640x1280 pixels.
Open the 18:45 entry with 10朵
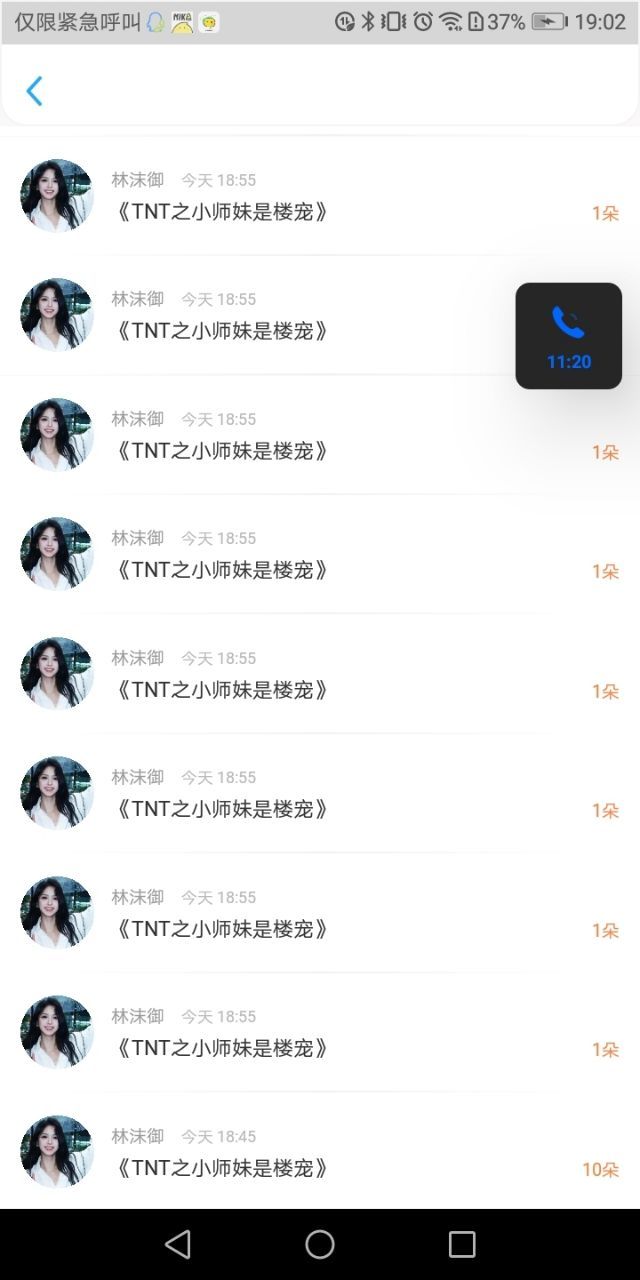coord(320,1152)
